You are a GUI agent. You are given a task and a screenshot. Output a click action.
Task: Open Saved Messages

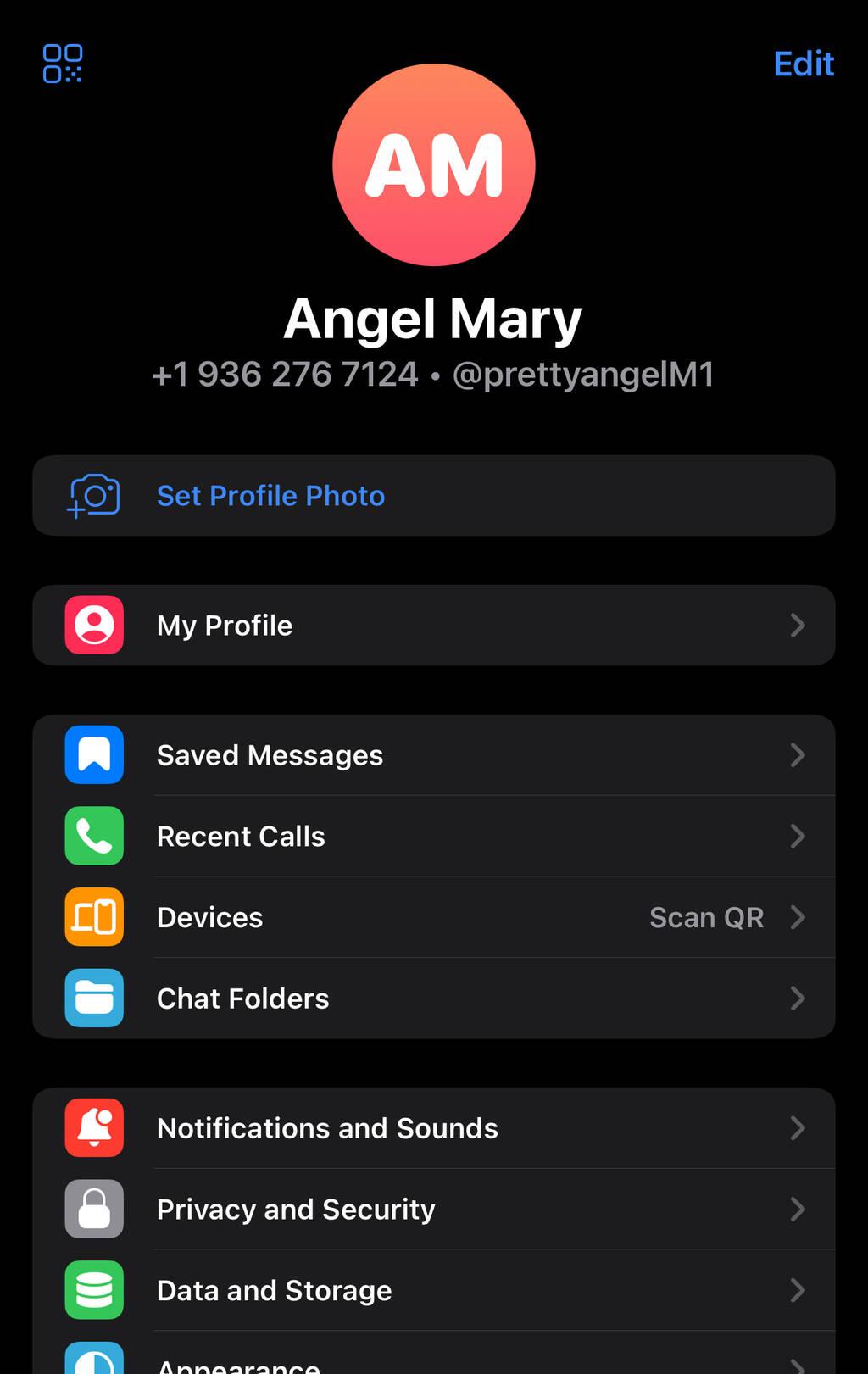(x=433, y=755)
